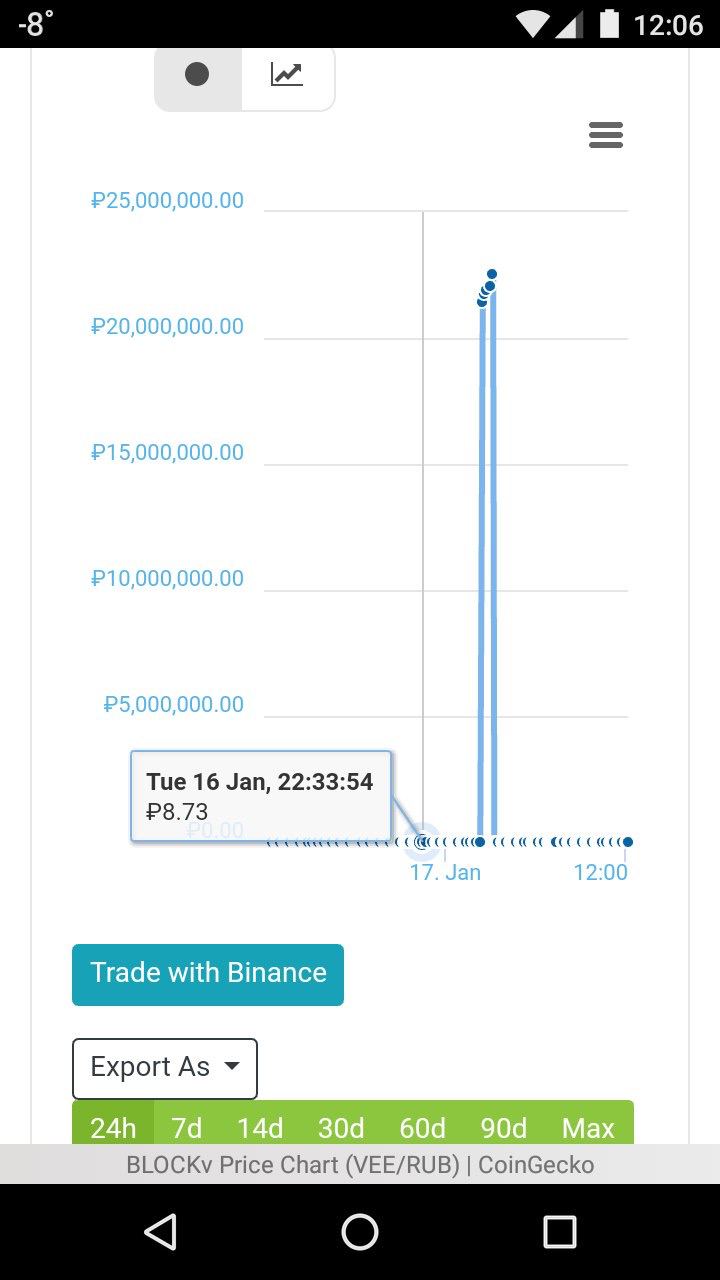This screenshot has width=720, height=1280.
Task: Go back using the system back button
Action: click(x=160, y=1232)
